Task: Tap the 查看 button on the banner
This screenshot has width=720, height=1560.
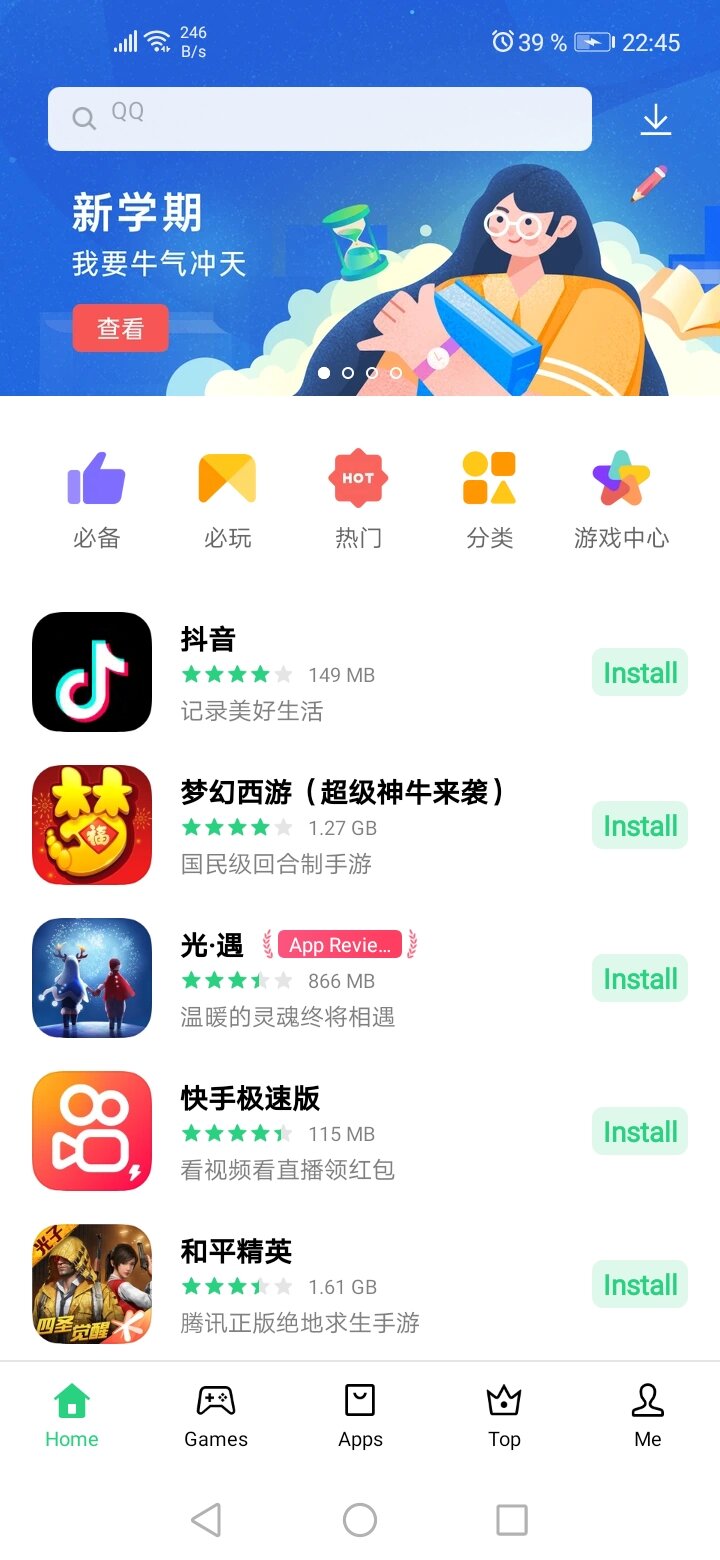Action: click(120, 328)
